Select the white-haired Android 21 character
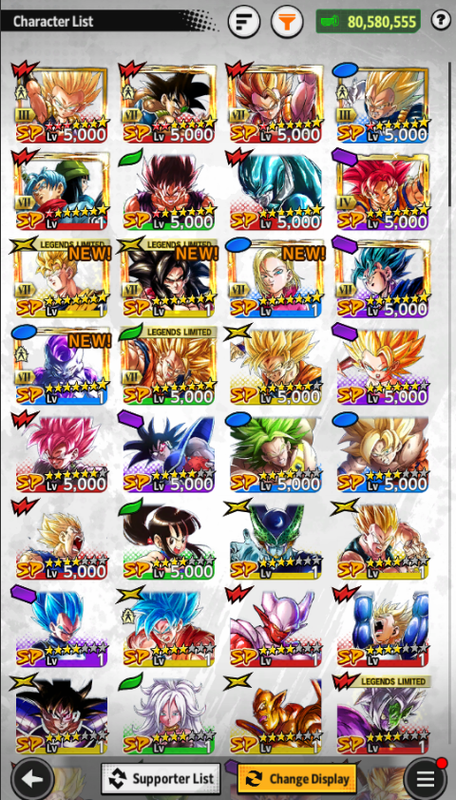 (169, 716)
